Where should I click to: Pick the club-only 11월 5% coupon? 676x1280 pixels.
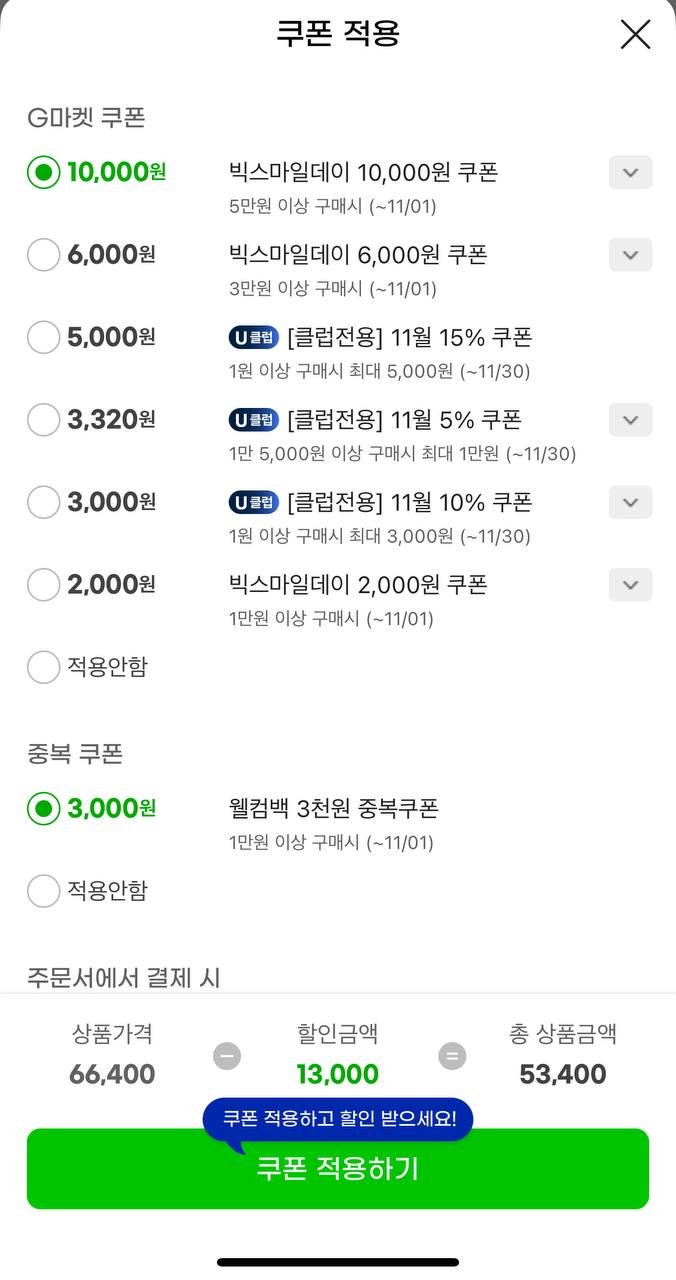tap(43, 419)
